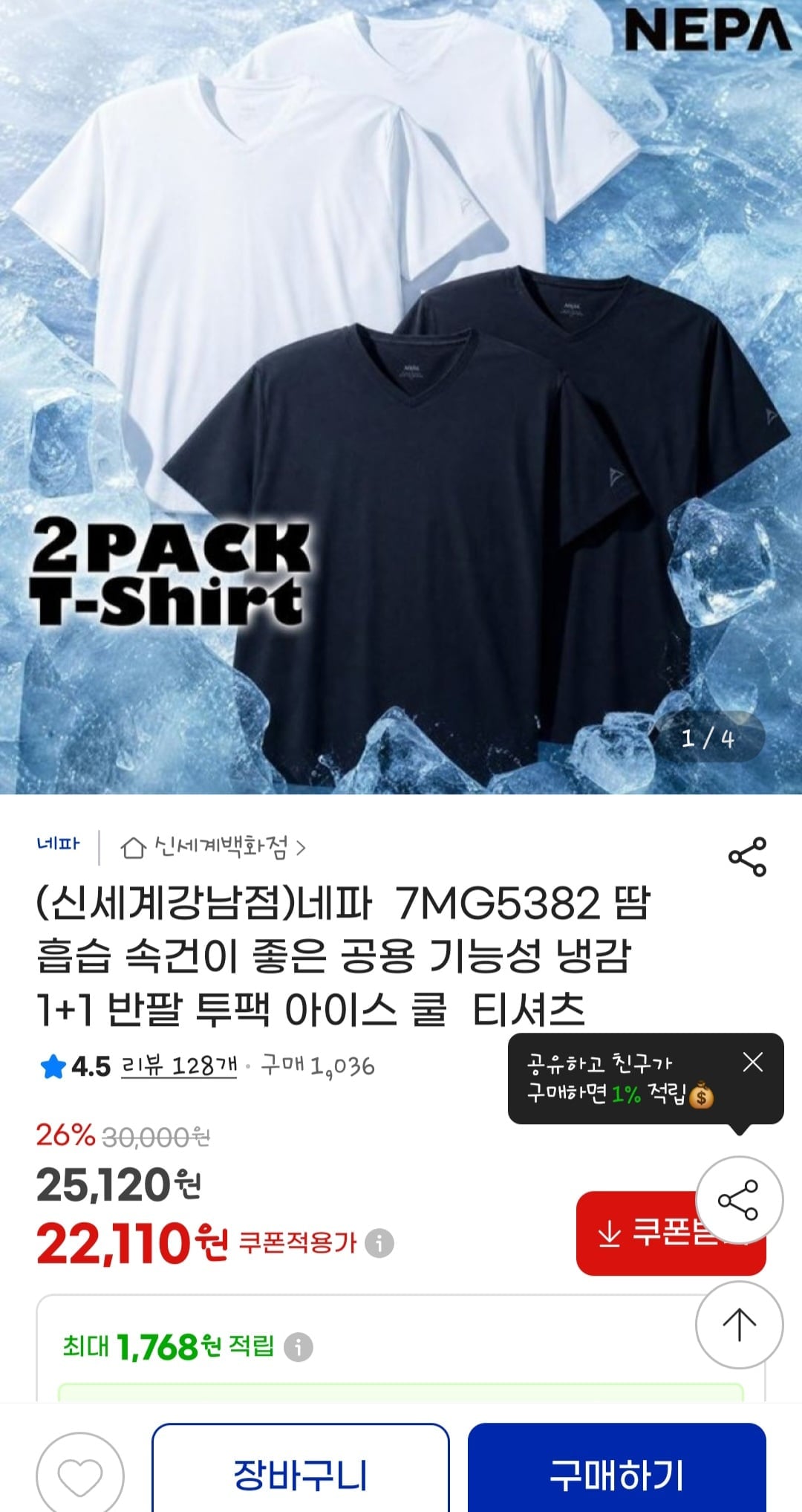The height and width of the screenshot is (1512, 802).
Task: Dismiss the share reward tooltip
Action: [x=753, y=1062]
